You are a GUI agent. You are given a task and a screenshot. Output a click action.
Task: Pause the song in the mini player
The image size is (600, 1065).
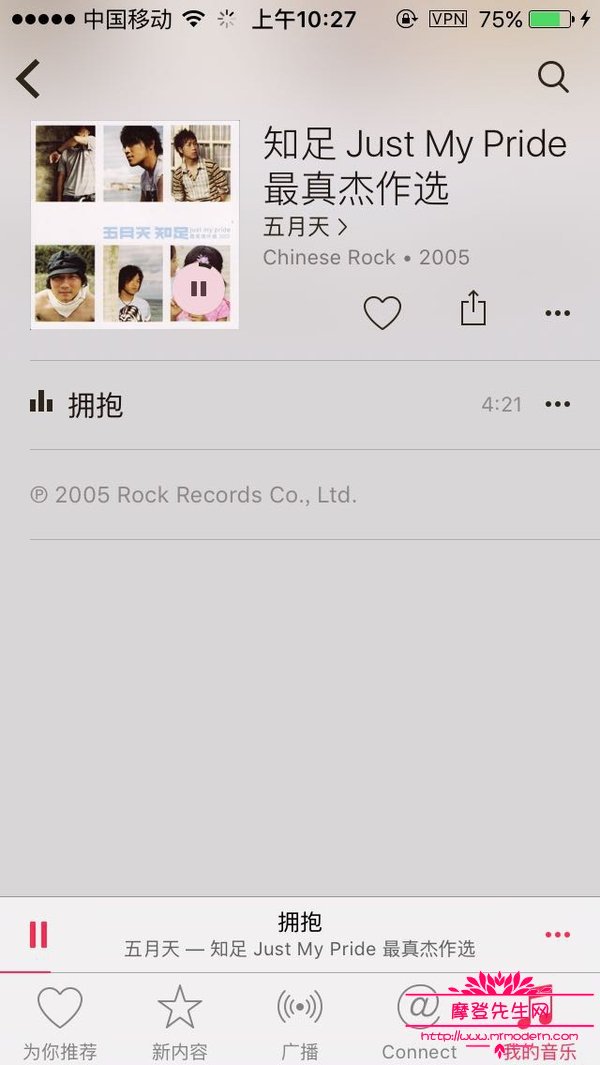tap(38, 934)
